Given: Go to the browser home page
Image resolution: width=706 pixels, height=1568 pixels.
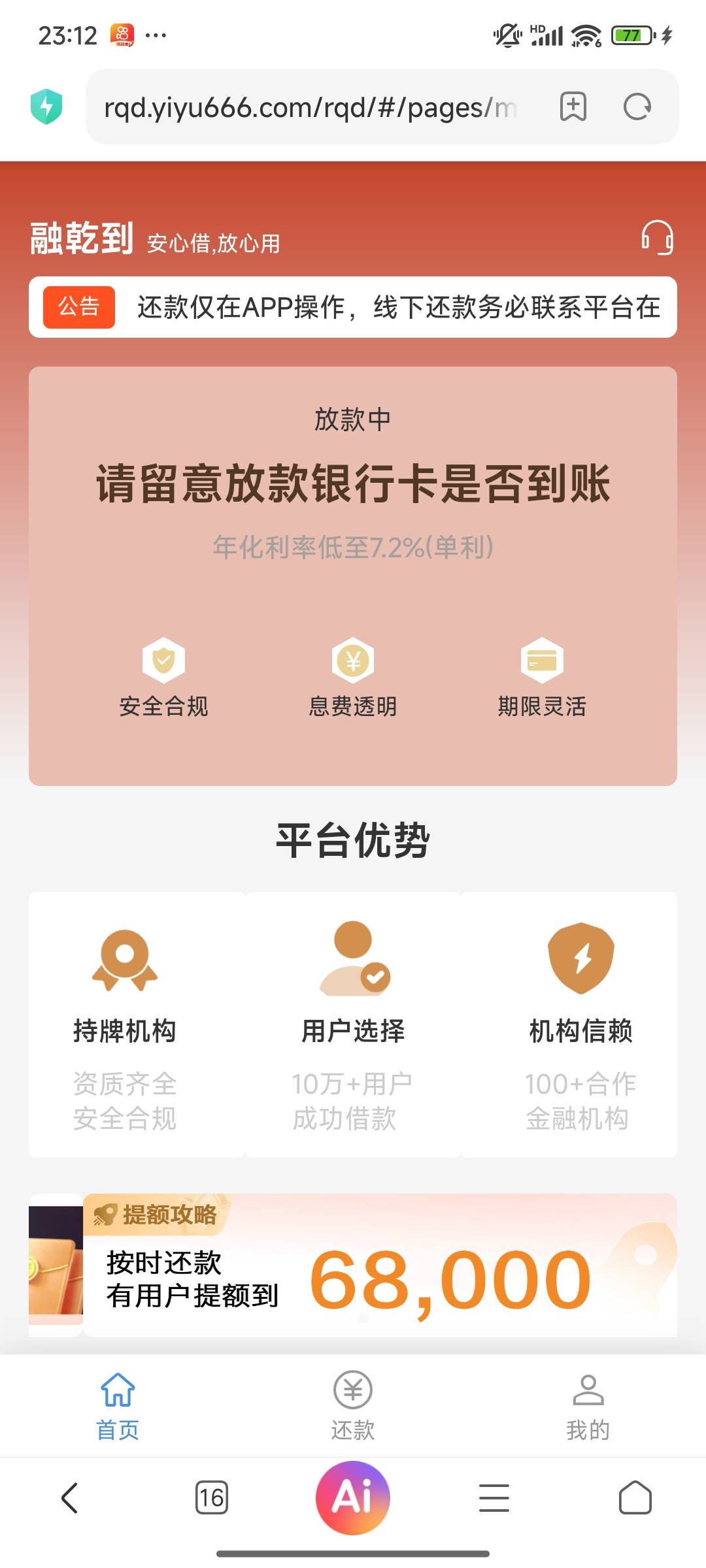Looking at the screenshot, I should click(x=635, y=1498).
